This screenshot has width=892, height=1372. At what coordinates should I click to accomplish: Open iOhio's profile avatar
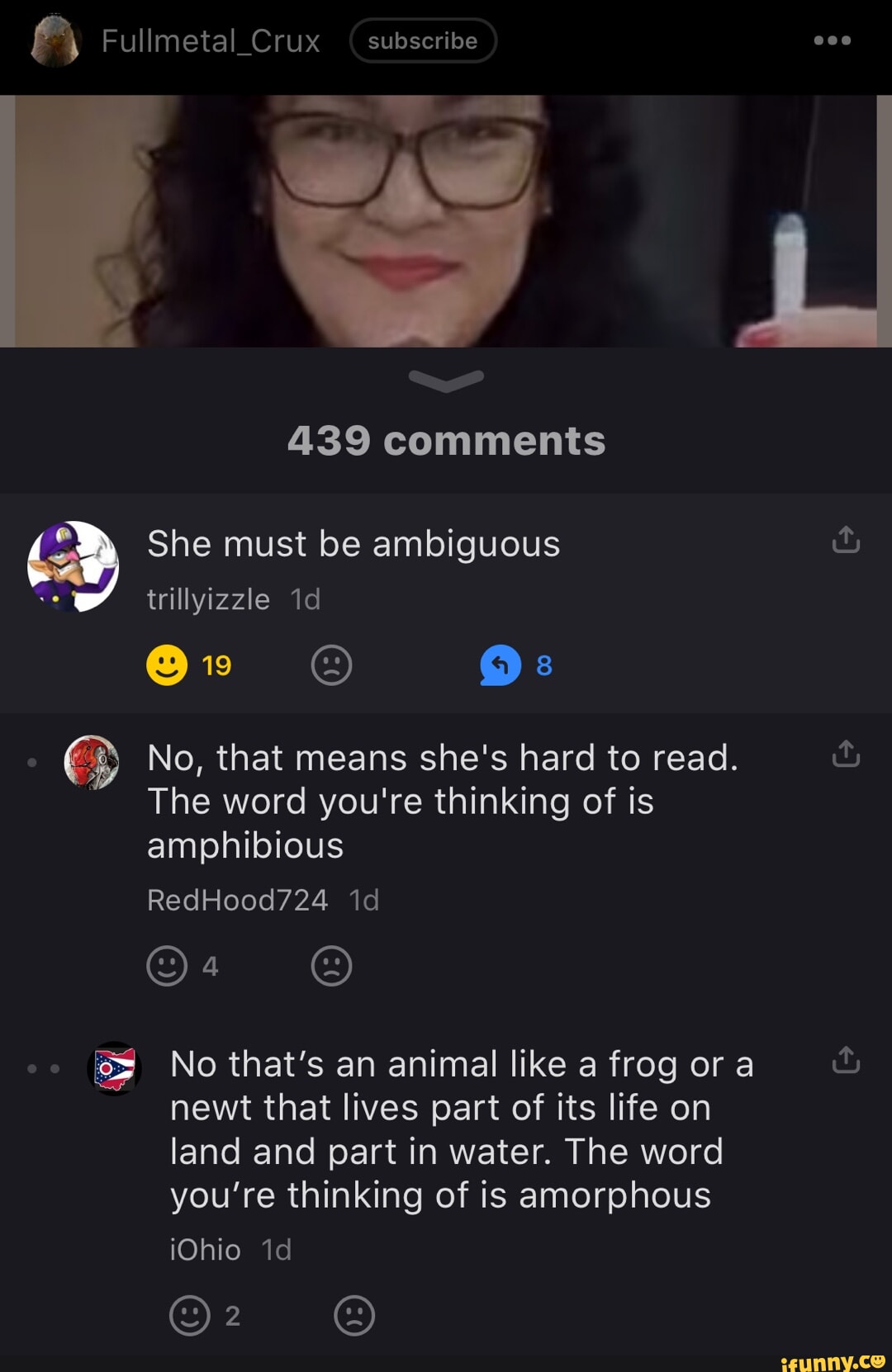point(114,1068)
